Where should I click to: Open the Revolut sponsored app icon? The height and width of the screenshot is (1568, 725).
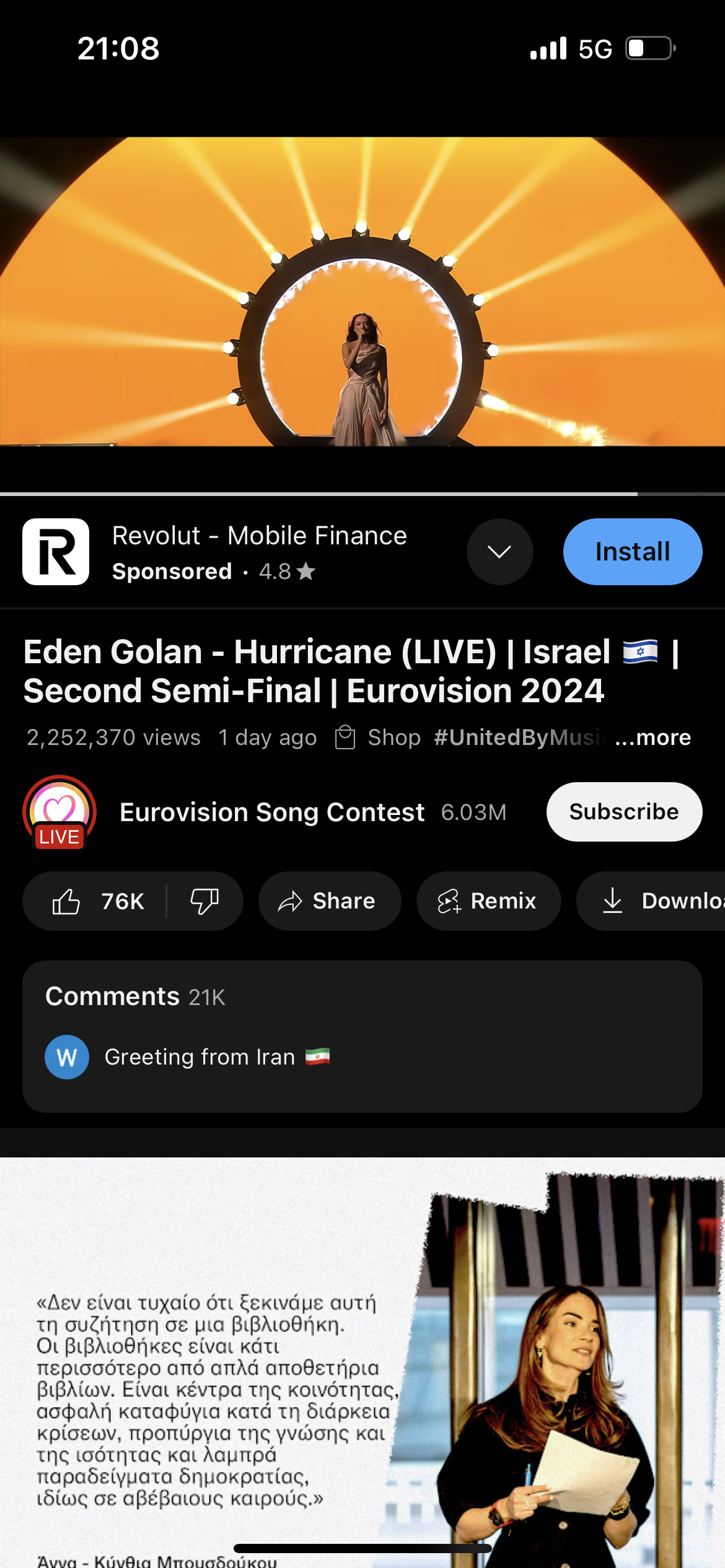coord(56,552)
